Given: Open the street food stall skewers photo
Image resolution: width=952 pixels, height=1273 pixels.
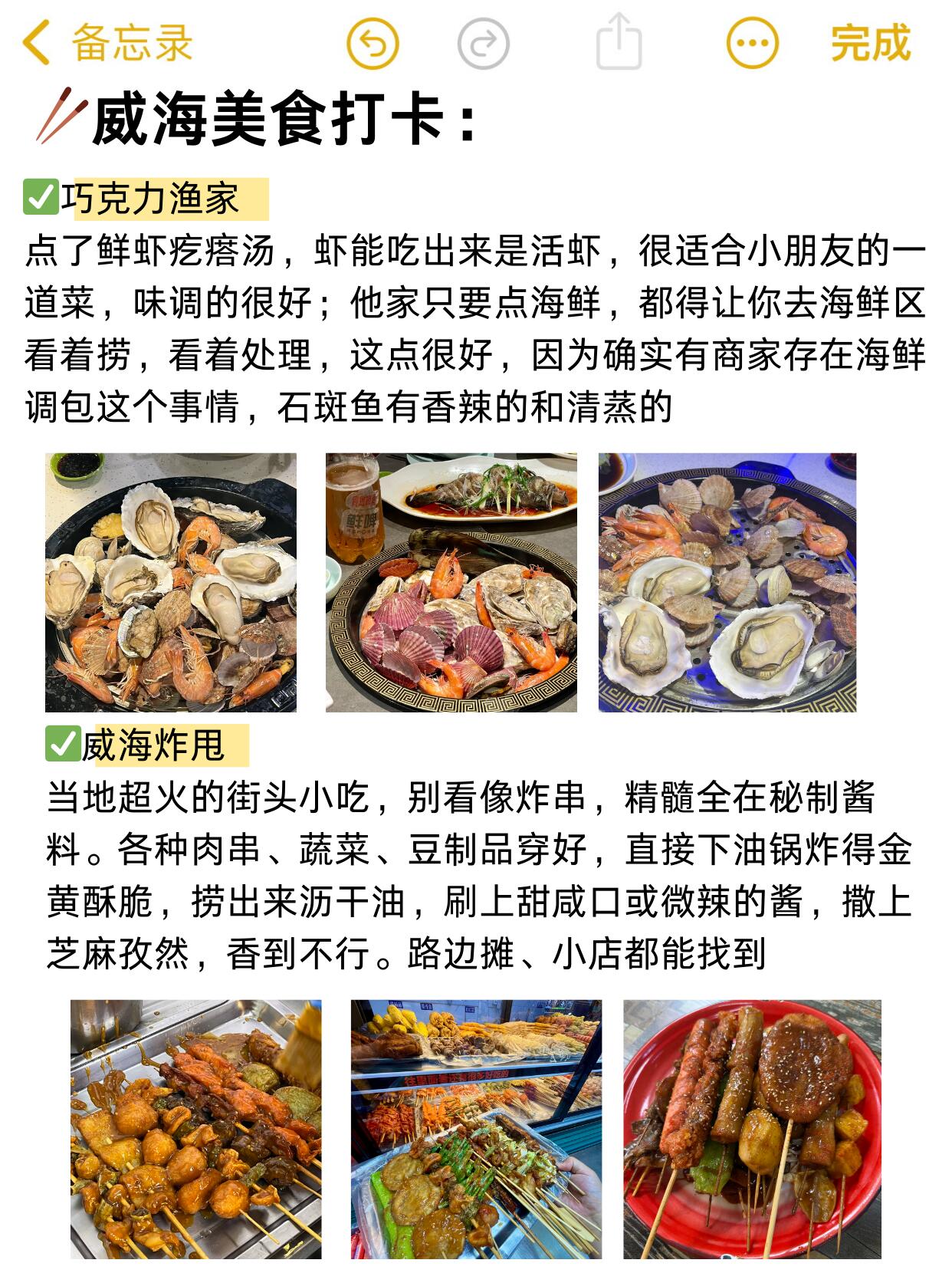Looking at the screenshot, I should (476, 1129).
